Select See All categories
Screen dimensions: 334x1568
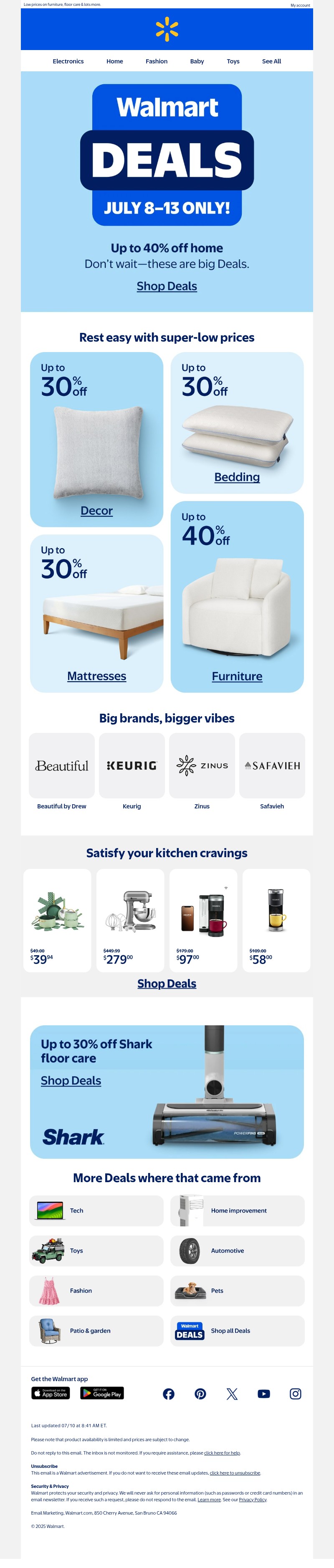click(x=271, y=61)
